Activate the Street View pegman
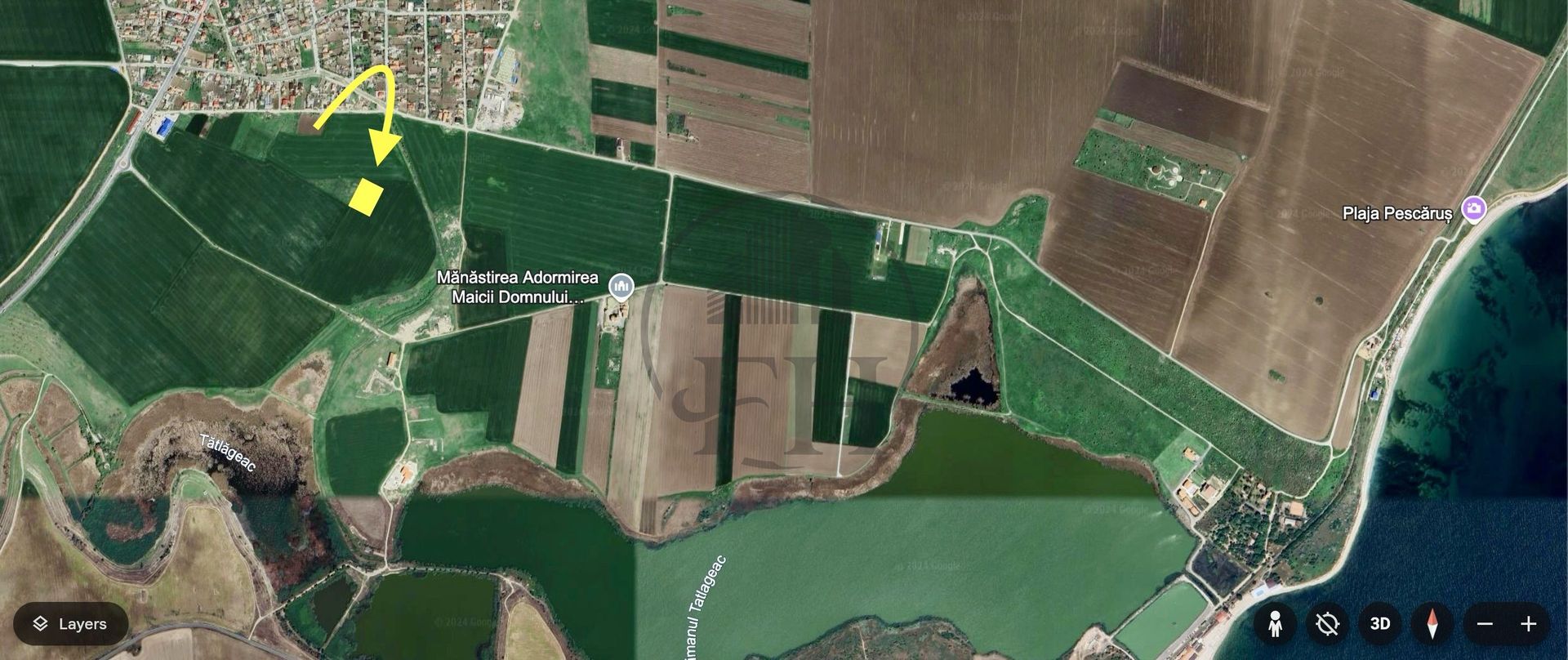Image resolution: width=1568 pixels, height=660 pixels. tap(1275, 625)
